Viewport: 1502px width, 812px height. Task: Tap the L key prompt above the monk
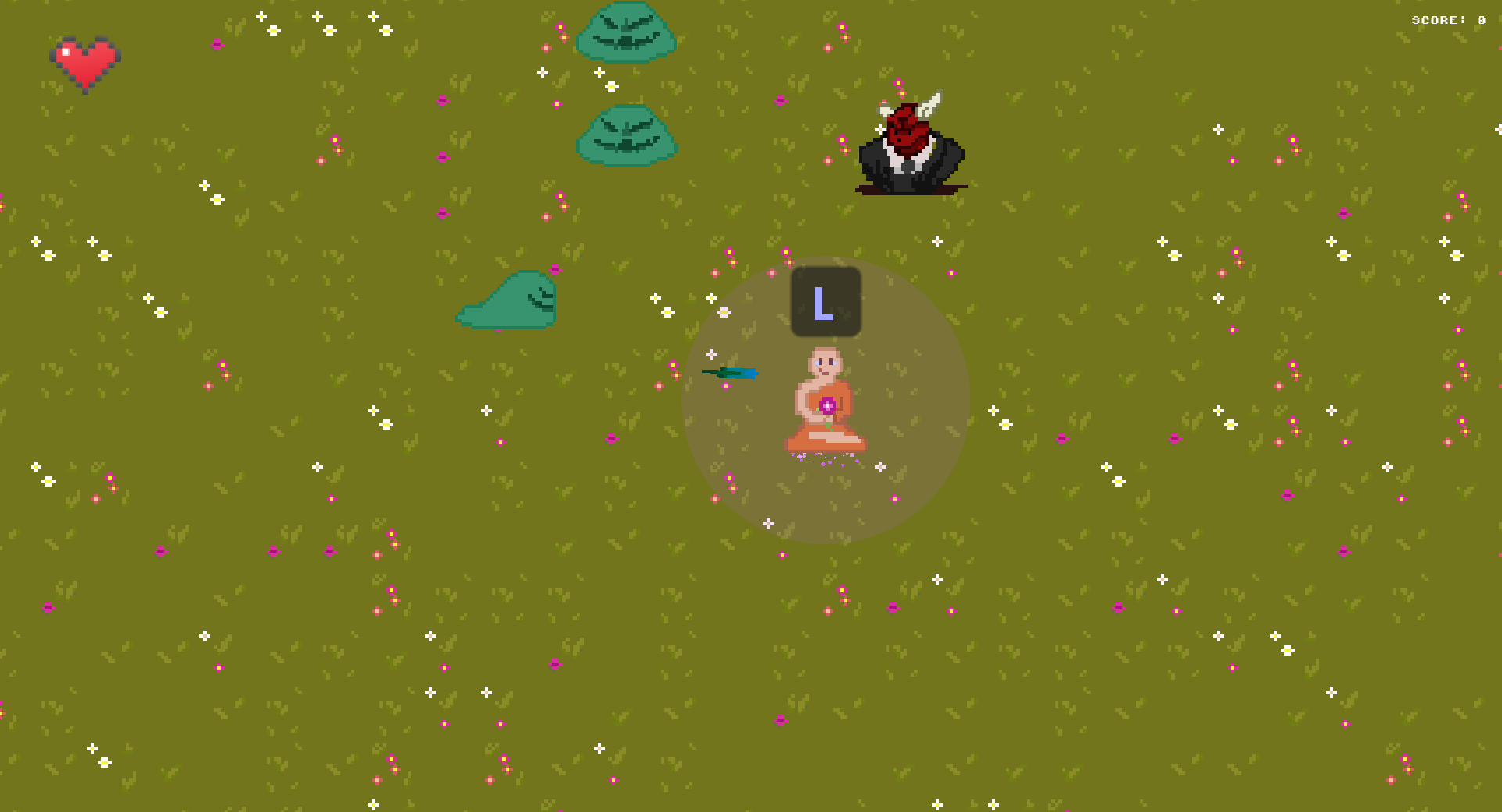[825, 302]
